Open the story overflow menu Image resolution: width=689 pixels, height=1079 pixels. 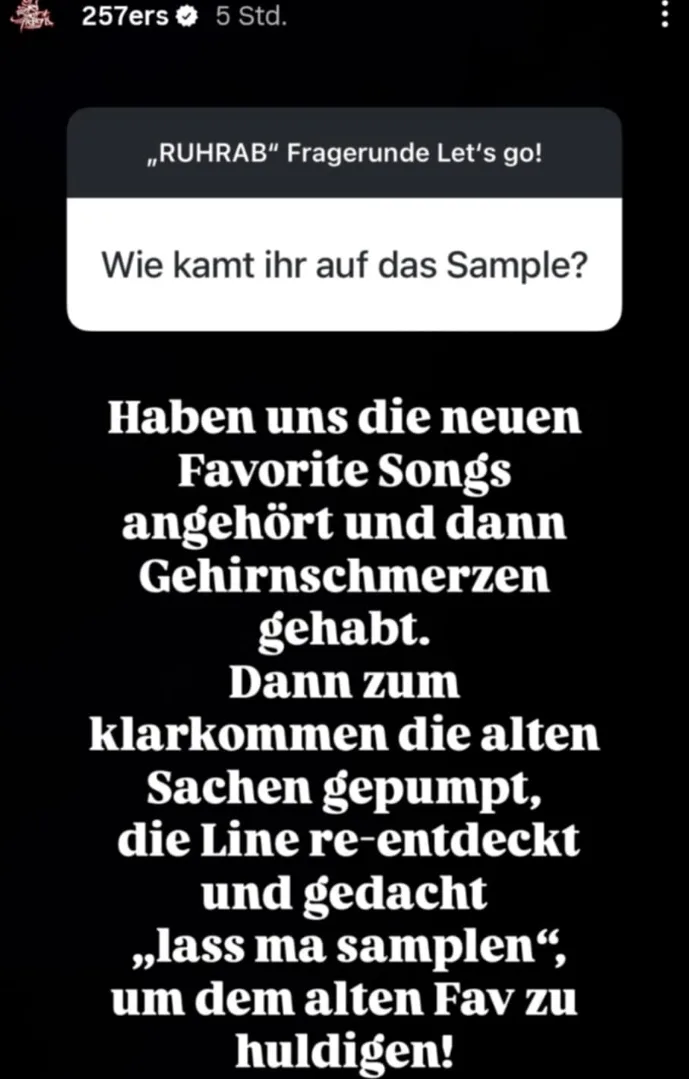point(667,15)
